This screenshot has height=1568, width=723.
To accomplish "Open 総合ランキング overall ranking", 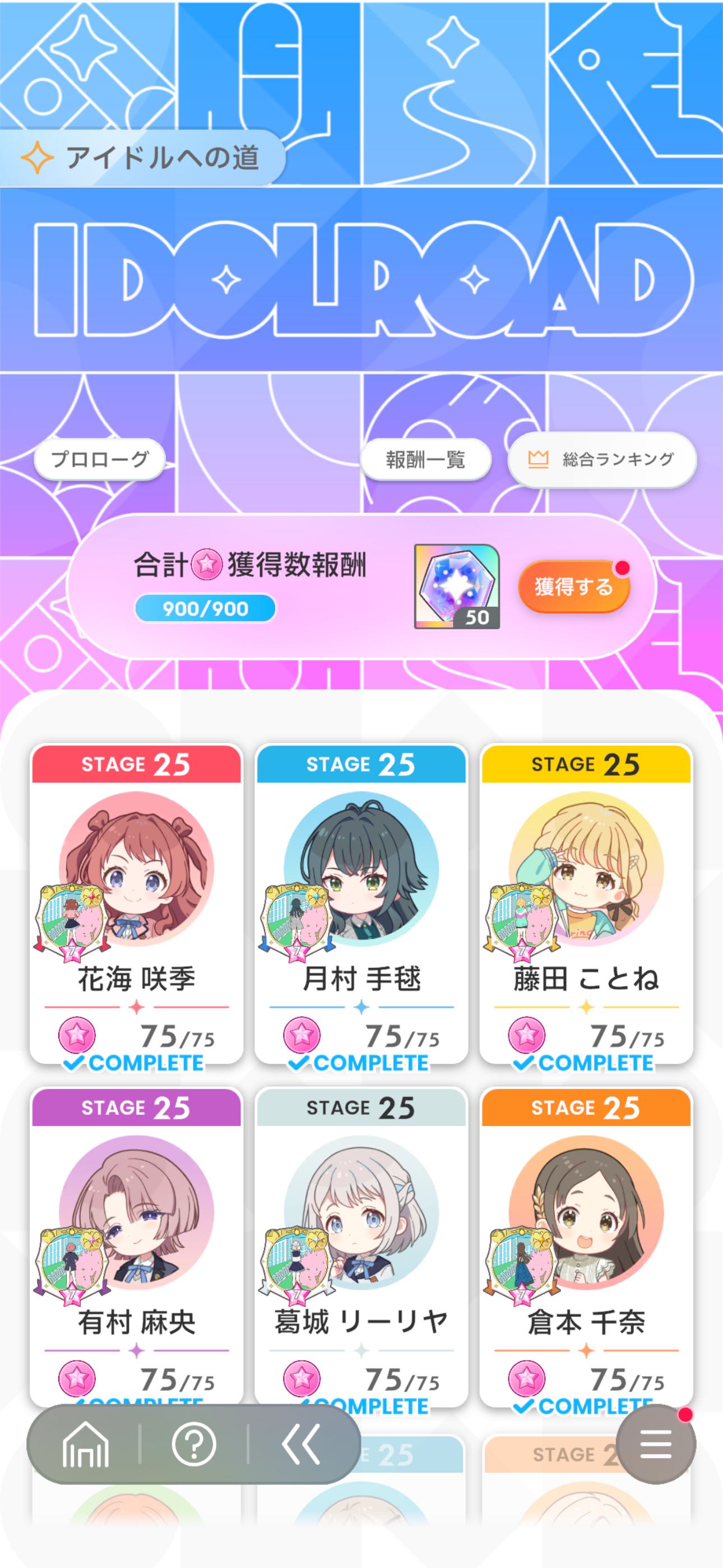I will coord(602,459).
